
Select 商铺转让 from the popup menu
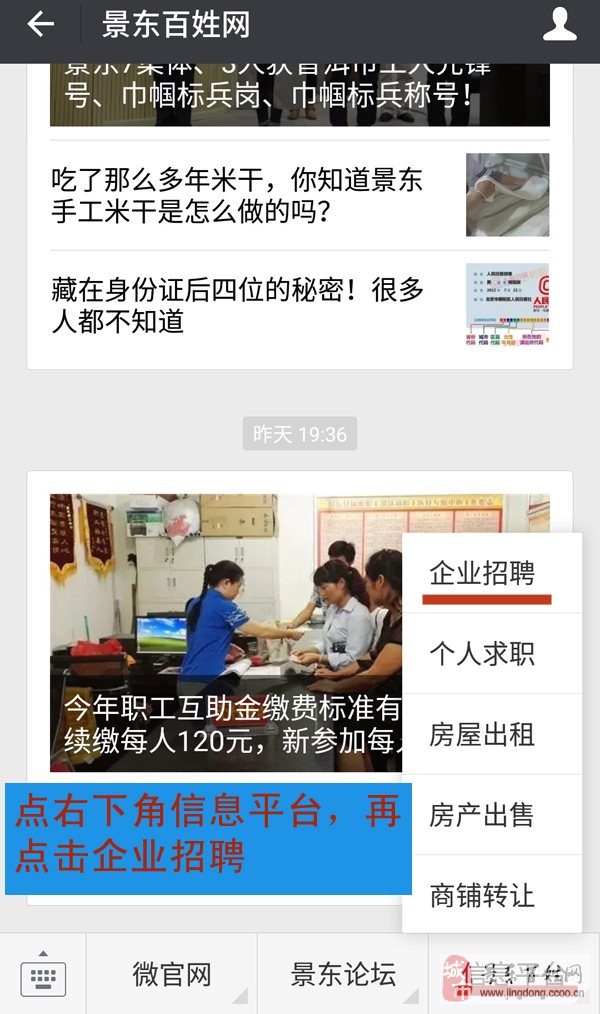[482, 895]
